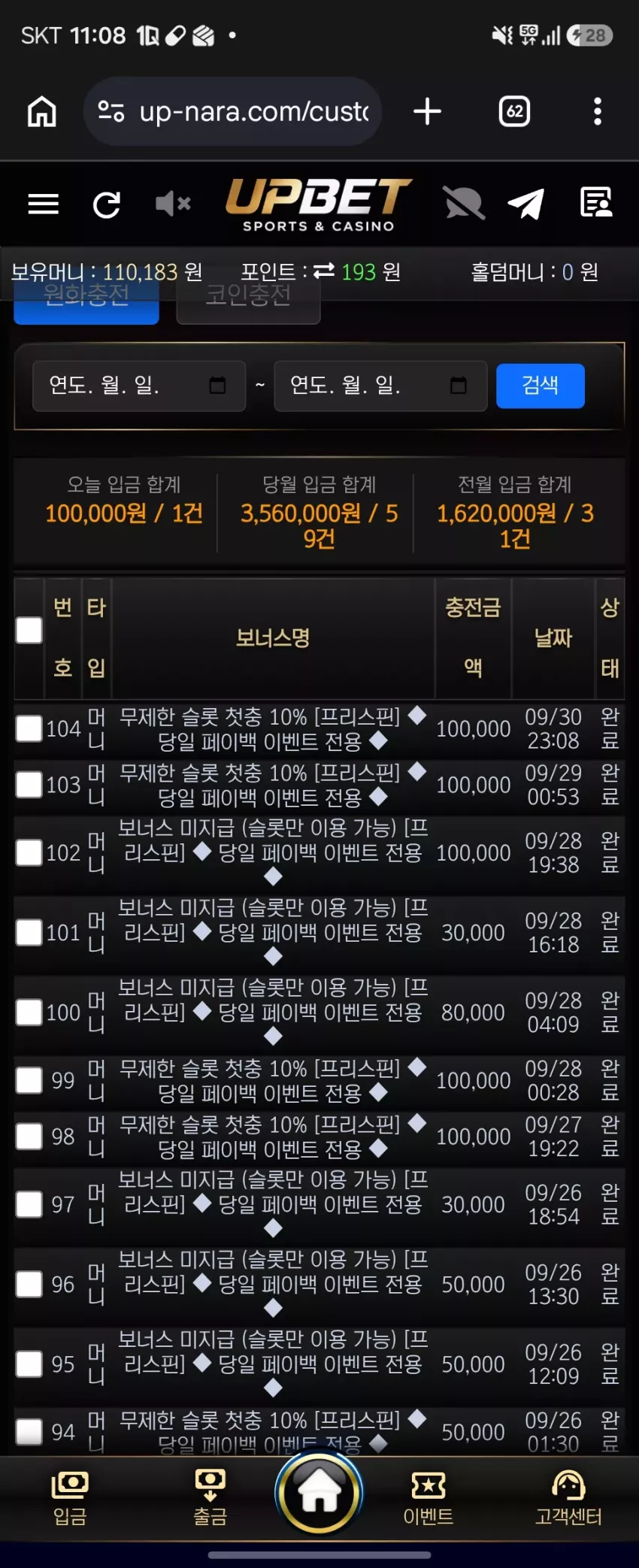Open the 이벤트 events tab
The width and height of the screenshot is (639, 1568).
pyautogui.click(x=429, y=1498)
